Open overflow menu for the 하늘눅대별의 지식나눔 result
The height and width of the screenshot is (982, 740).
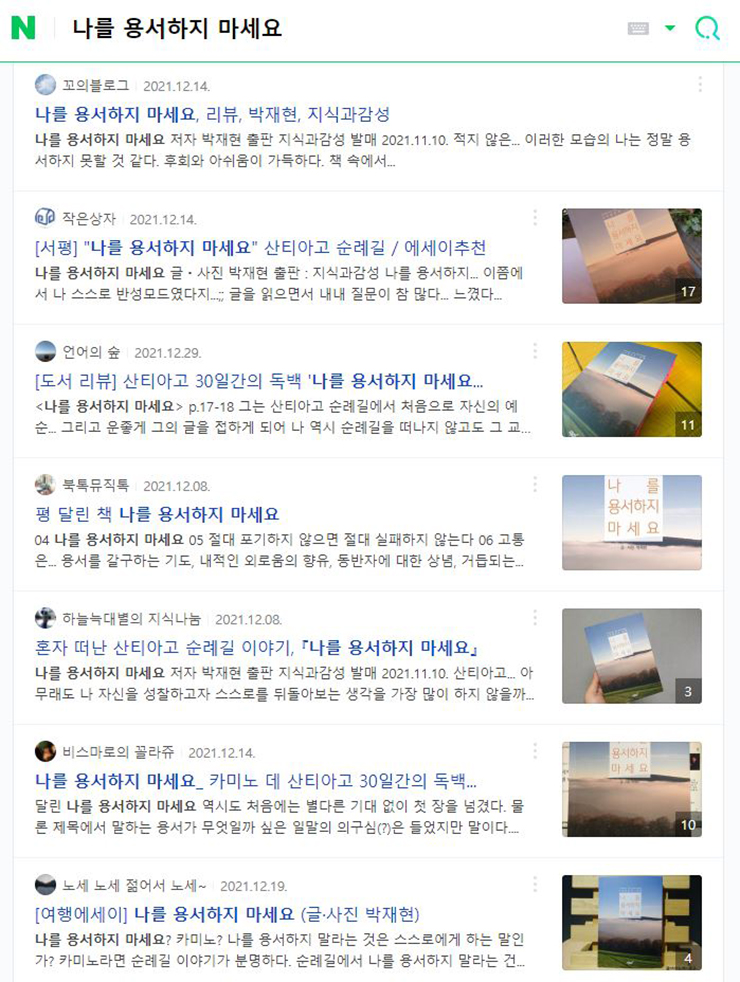click(536, 618)
